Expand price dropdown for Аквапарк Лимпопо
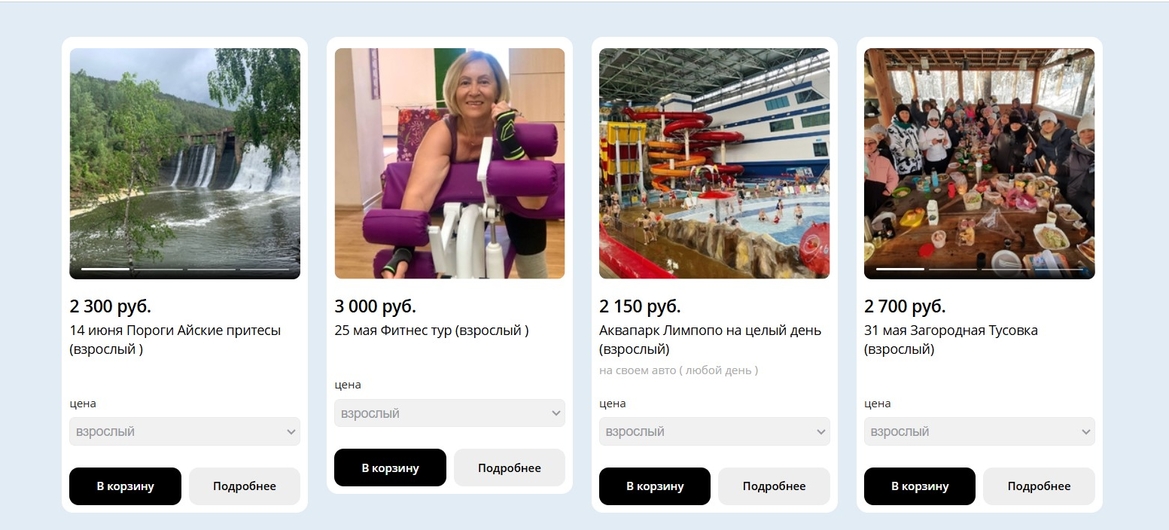 click(714, 432)
